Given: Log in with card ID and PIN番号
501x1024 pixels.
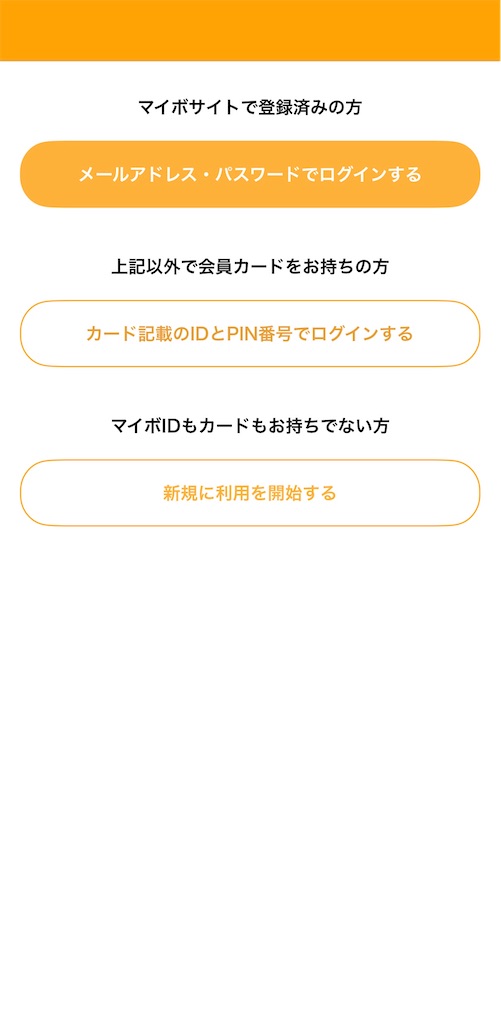Looking at the screenshot, I should (250, 334).
